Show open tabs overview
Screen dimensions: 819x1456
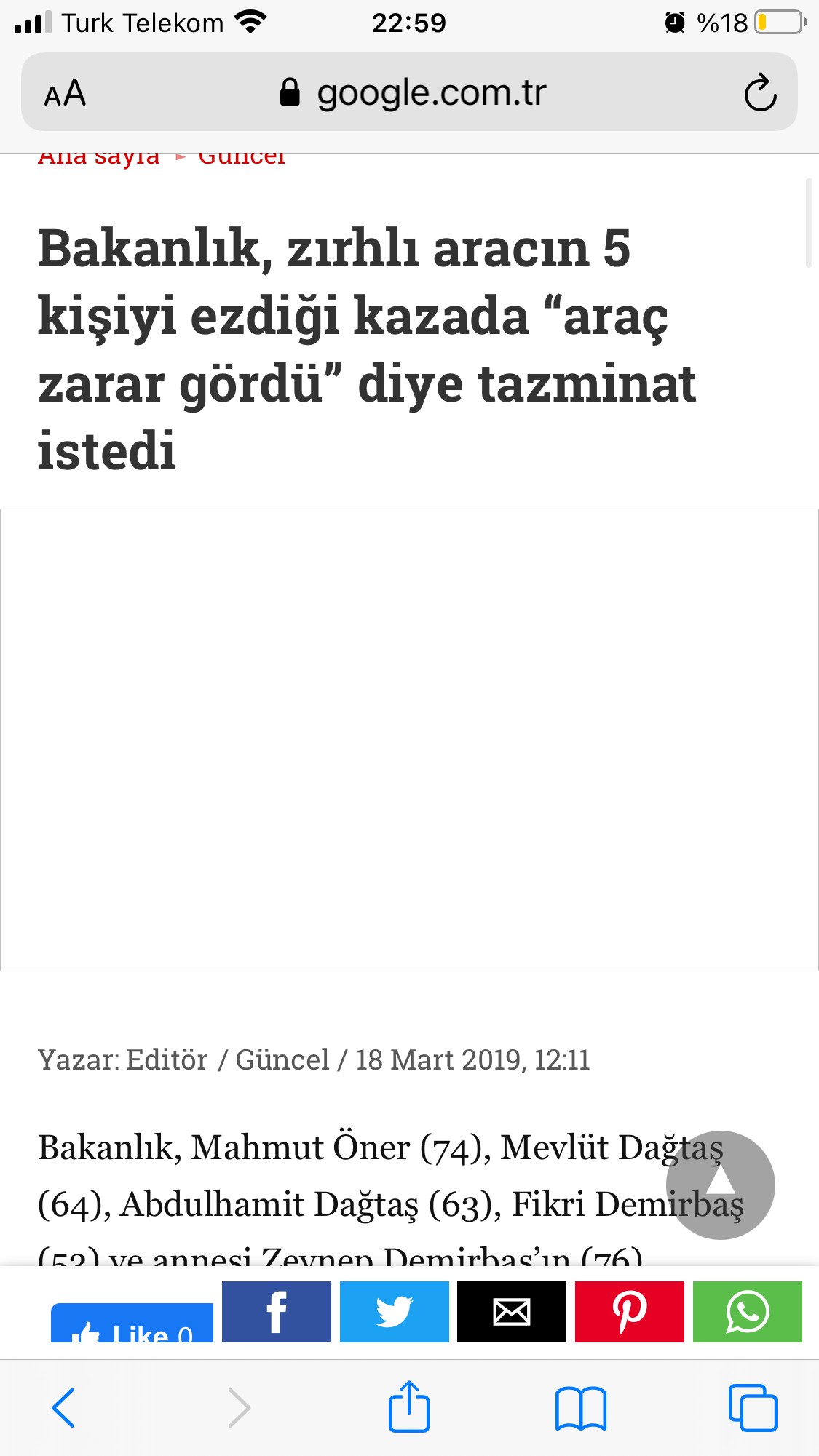point(753,1408)
